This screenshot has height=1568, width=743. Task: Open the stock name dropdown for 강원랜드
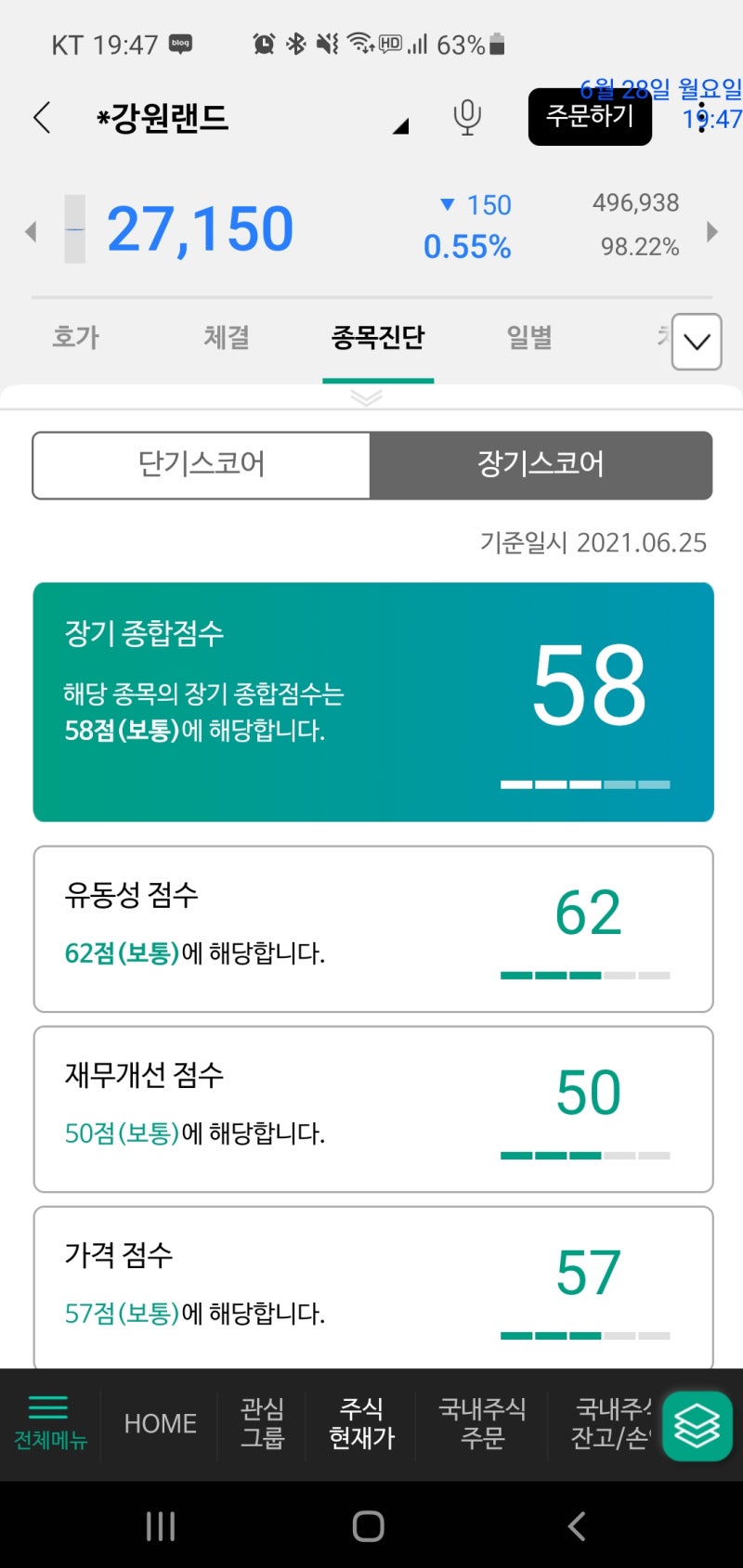399,126
